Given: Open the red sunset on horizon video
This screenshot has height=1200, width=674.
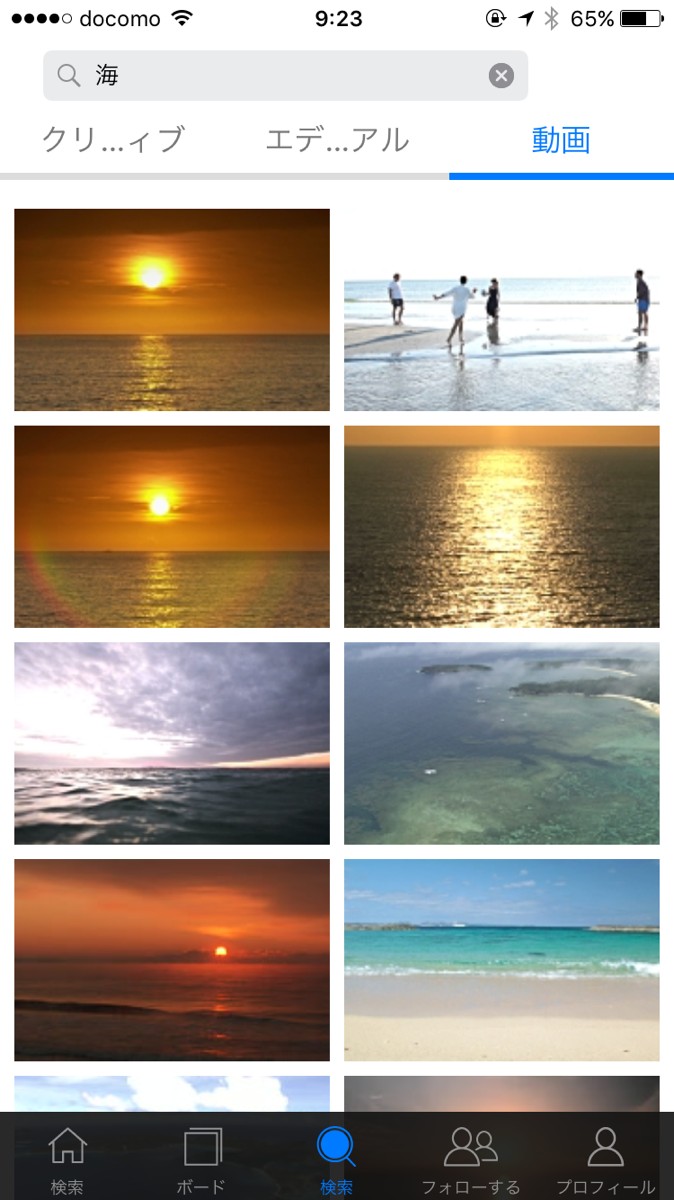Looking at the screenshot, I should (x=172, y=960).
